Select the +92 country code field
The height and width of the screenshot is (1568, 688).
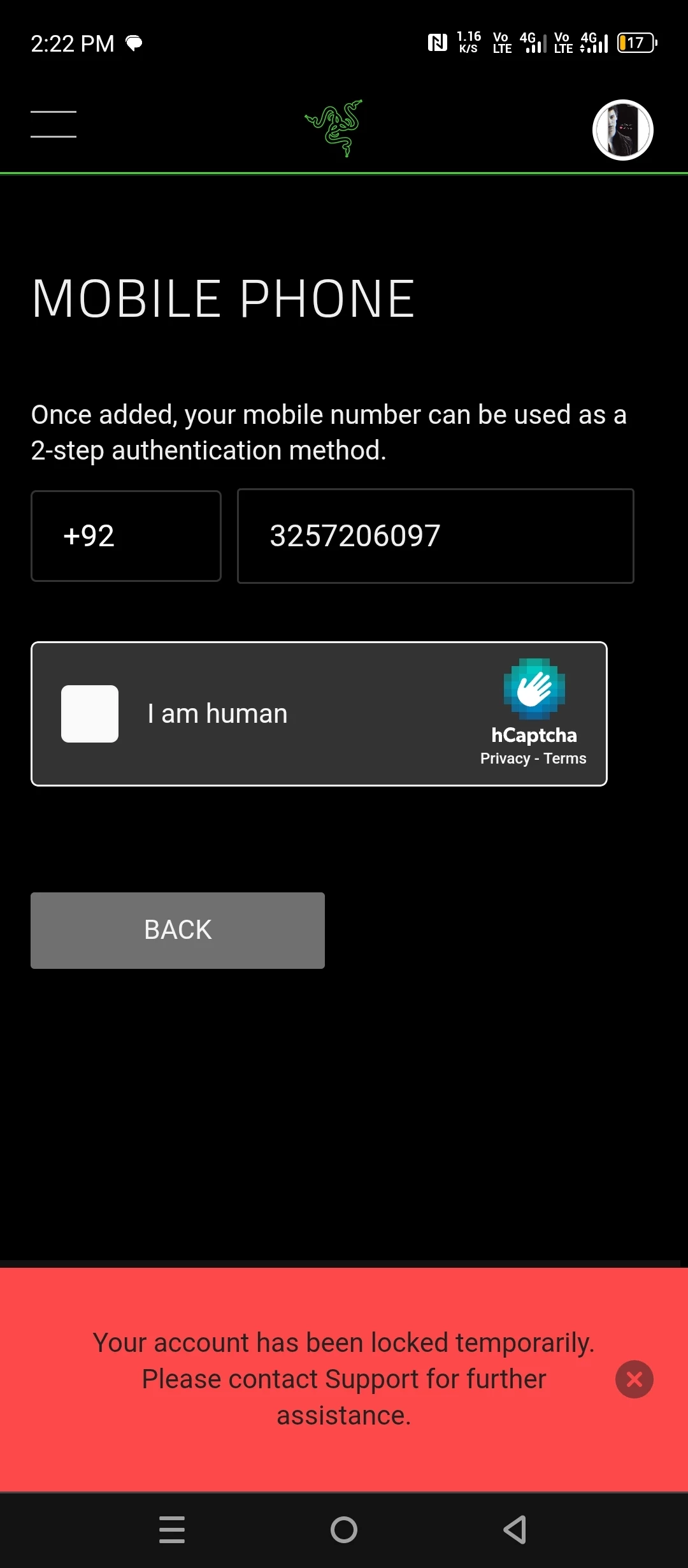pyautogui.click(x=126, y=536)
